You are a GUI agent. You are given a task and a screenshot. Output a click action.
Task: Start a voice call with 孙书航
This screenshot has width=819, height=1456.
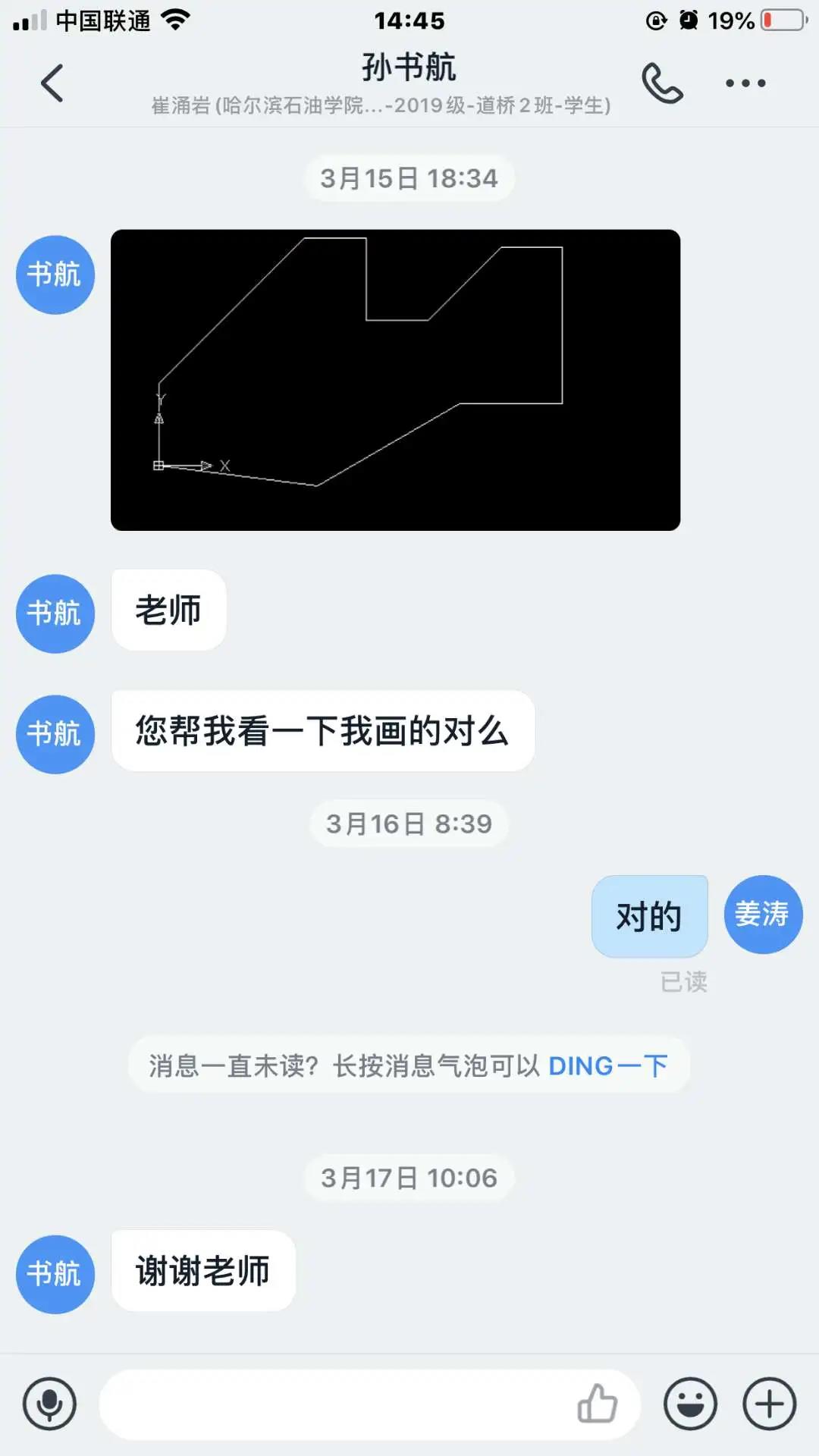[662, 83]
